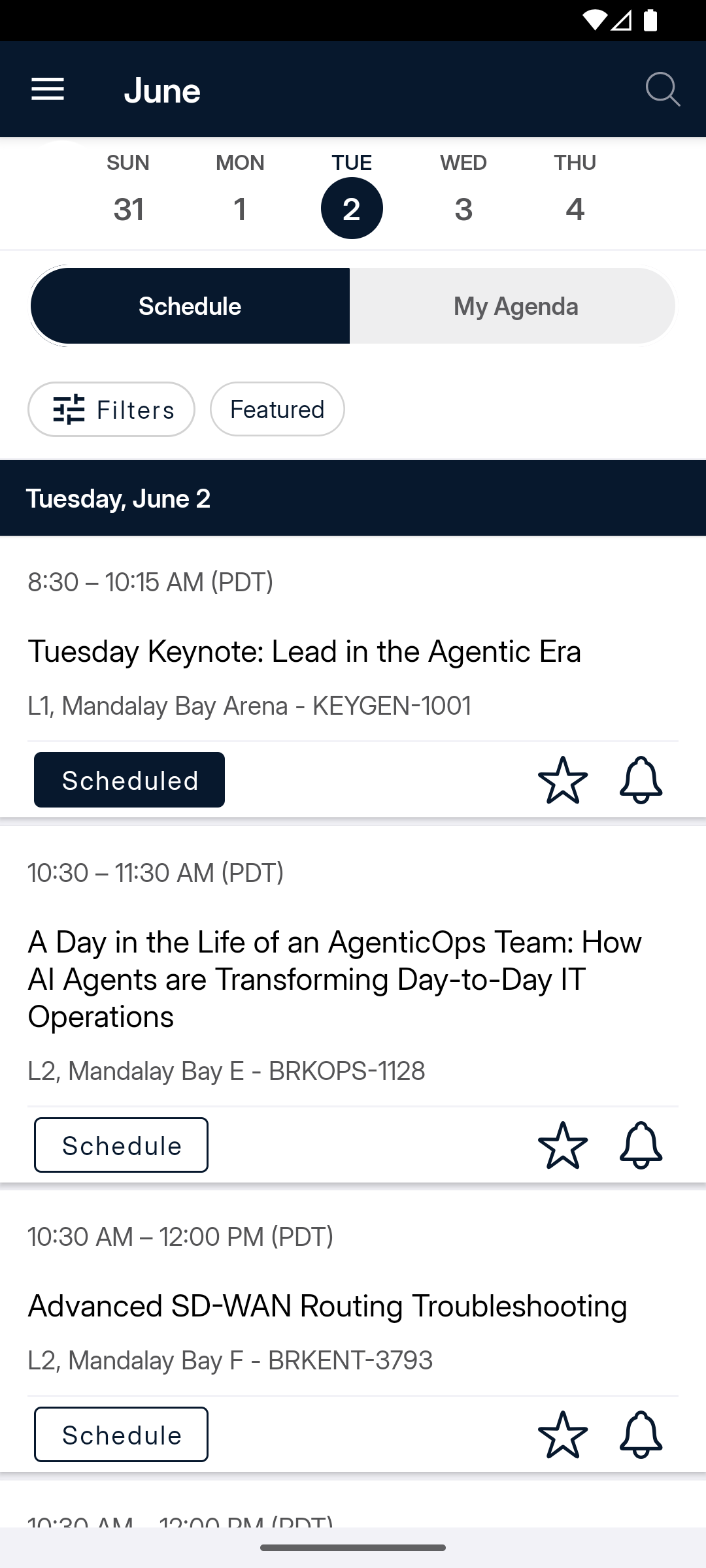Tap the Scheduled button on Tuesday Keynote
Image resolution: width=706 pixels, height=1568 pixels.
129,780
